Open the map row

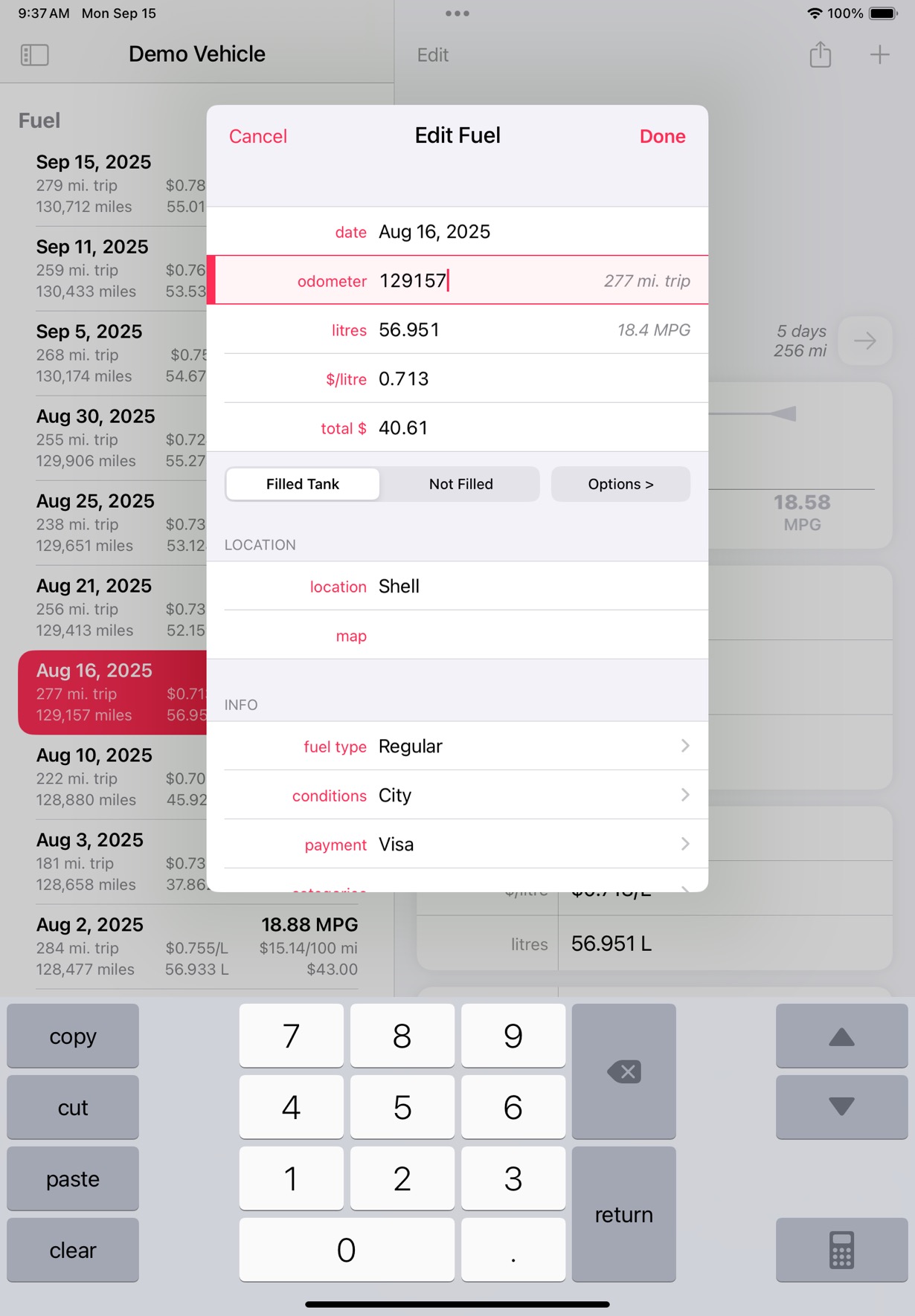point(457,635)
